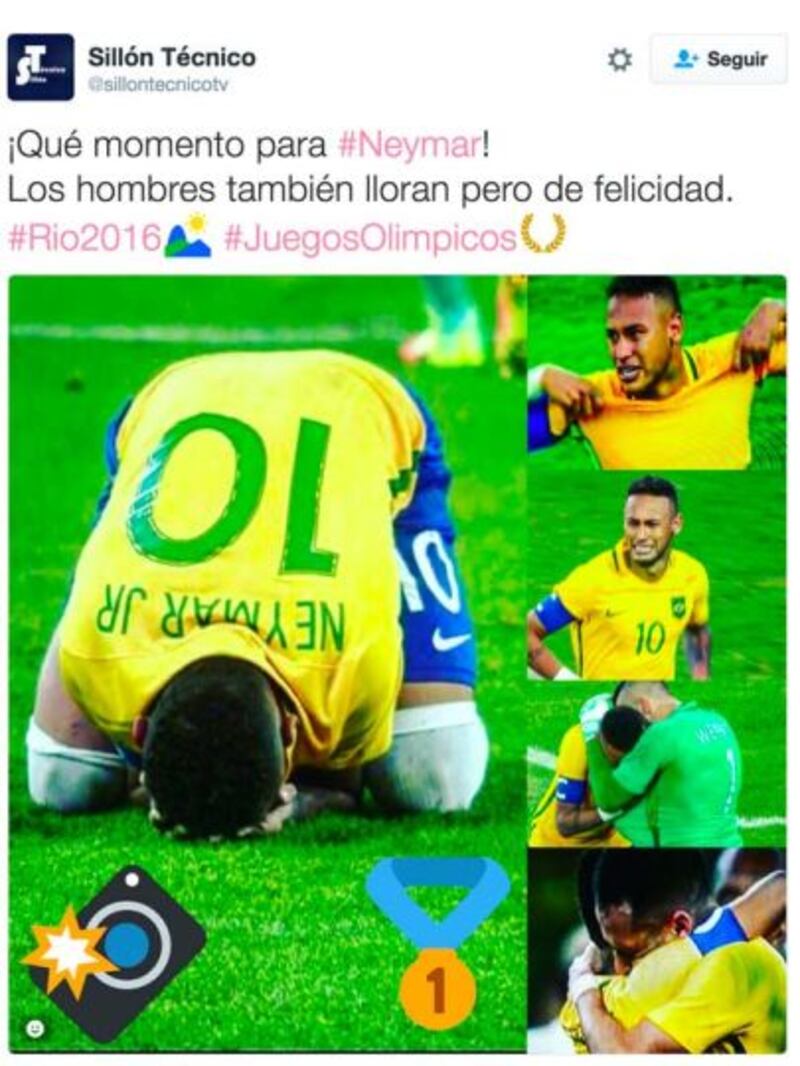Open the Sillón Técnico profile avatar

pos(40,67)
